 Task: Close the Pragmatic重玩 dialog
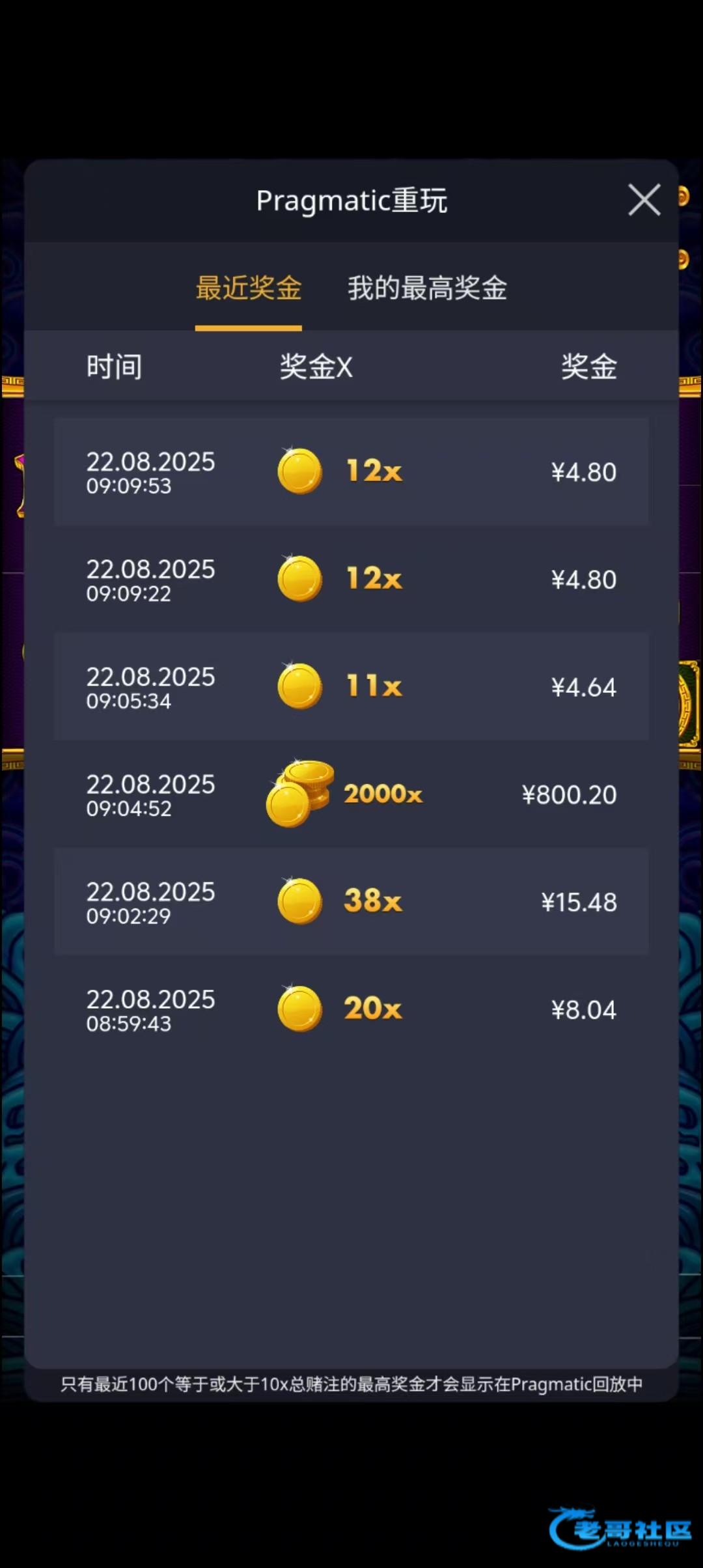click(644, 199)
